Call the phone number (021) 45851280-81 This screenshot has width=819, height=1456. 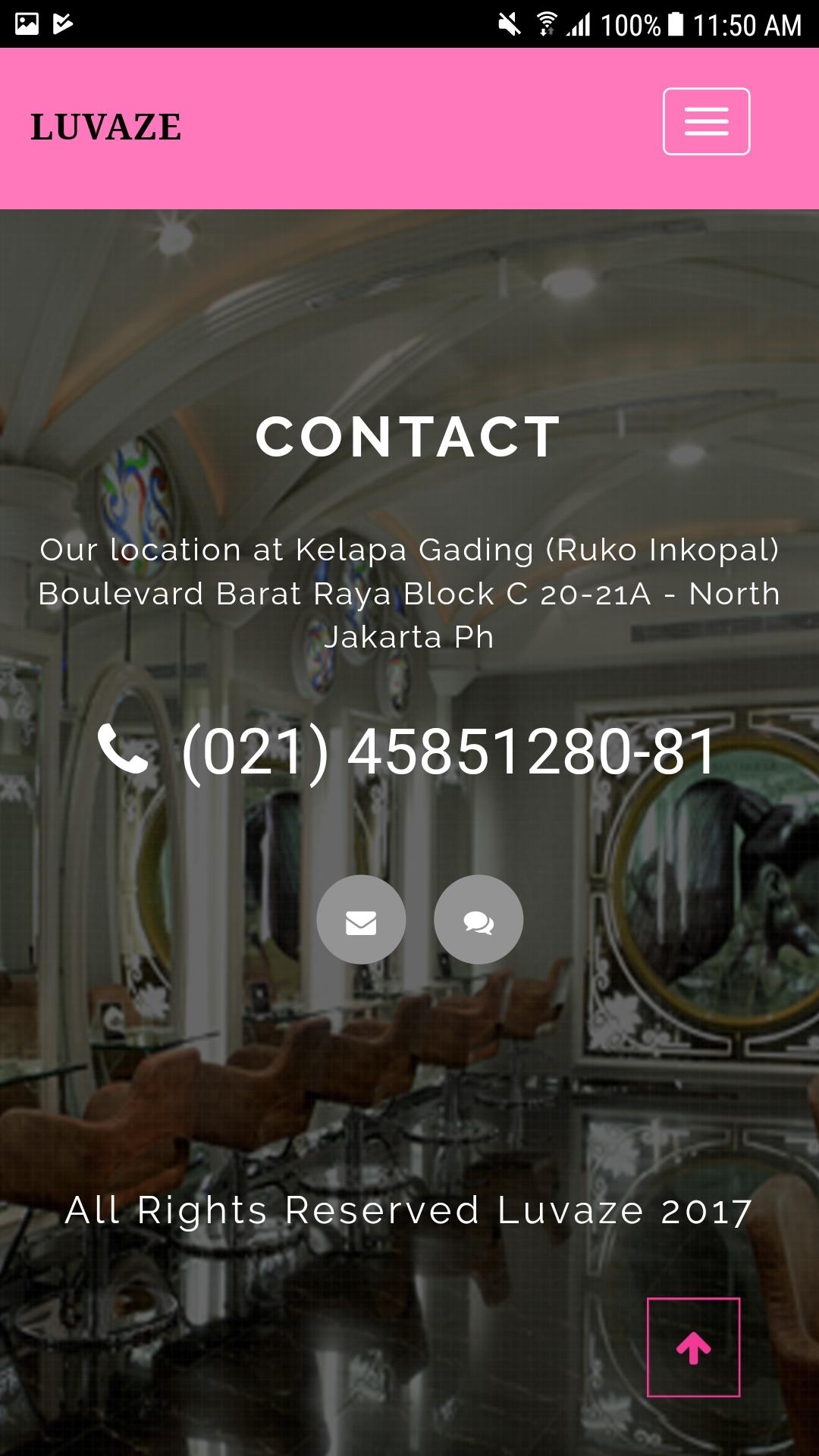pos(447,752)
